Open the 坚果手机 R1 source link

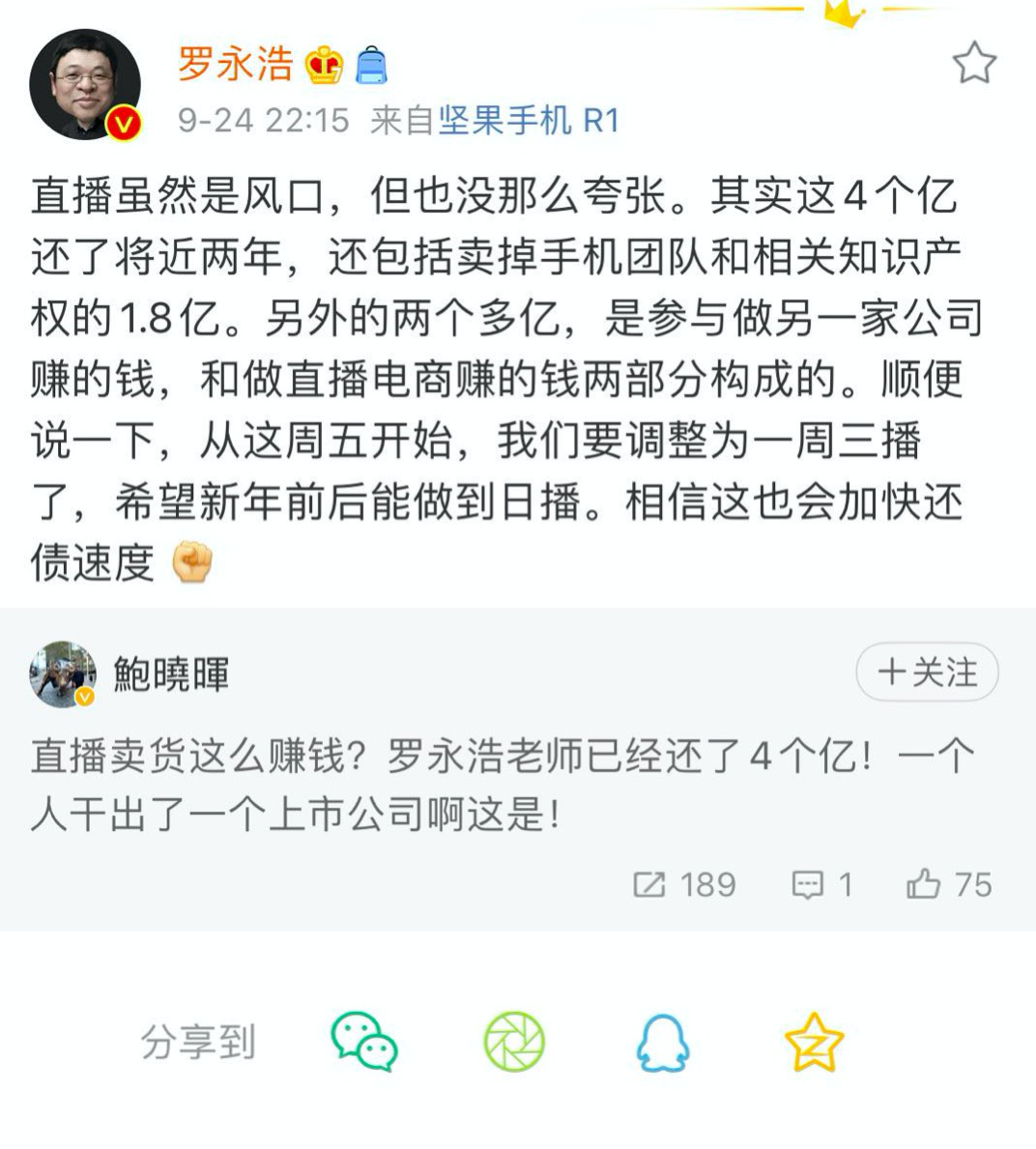(529, 120)
